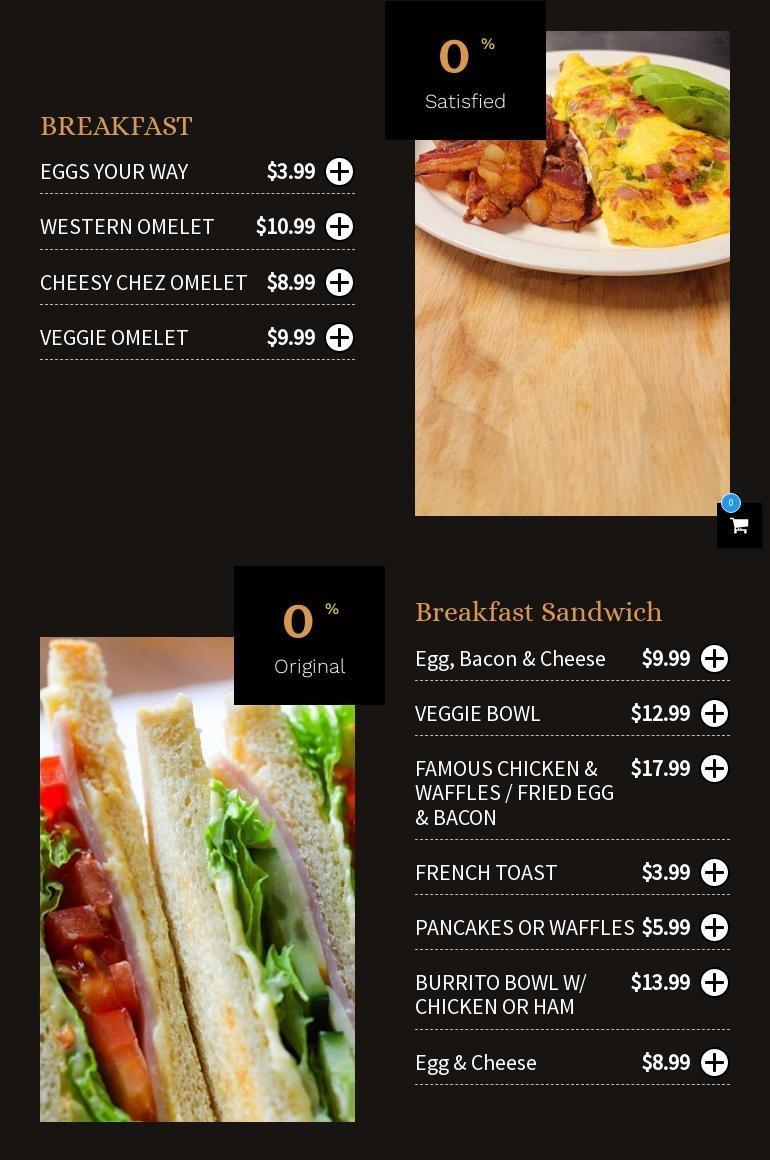The width and height of the screenshot is (770, 1160).
Task: Add Veggie Omelet to cart
Action: tap(340, 338)
